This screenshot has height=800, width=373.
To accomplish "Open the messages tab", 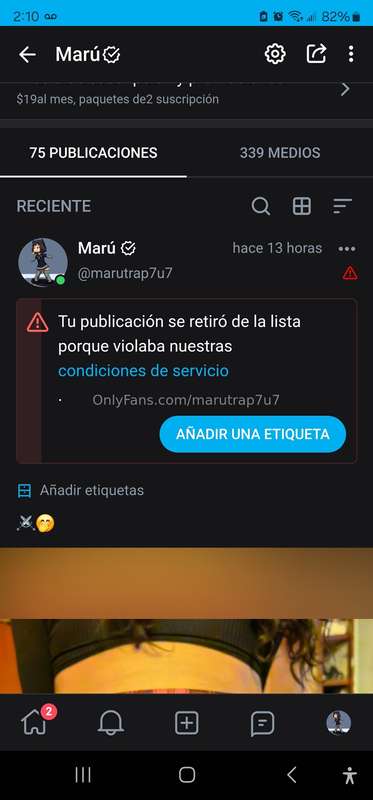I will 262,723.
